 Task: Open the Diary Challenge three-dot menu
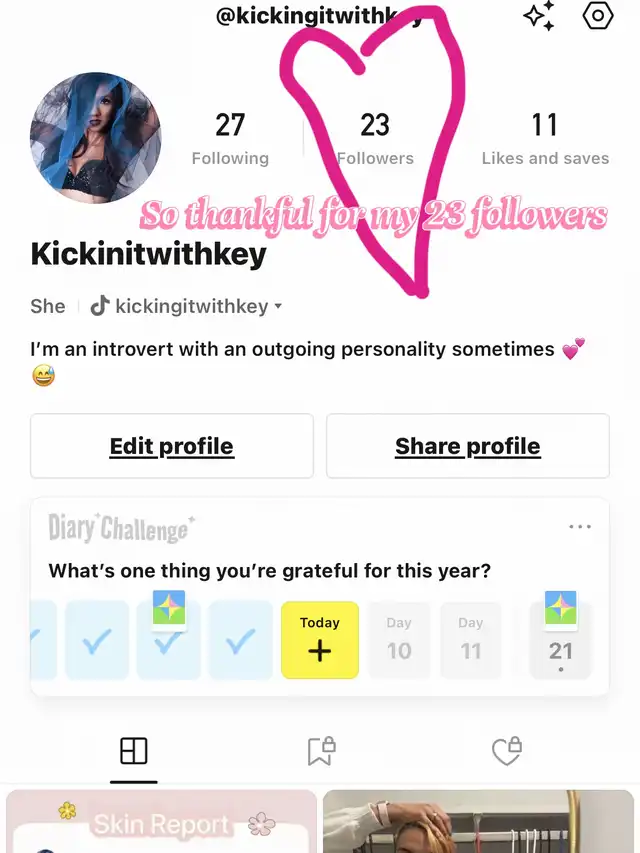coord(580,527)
